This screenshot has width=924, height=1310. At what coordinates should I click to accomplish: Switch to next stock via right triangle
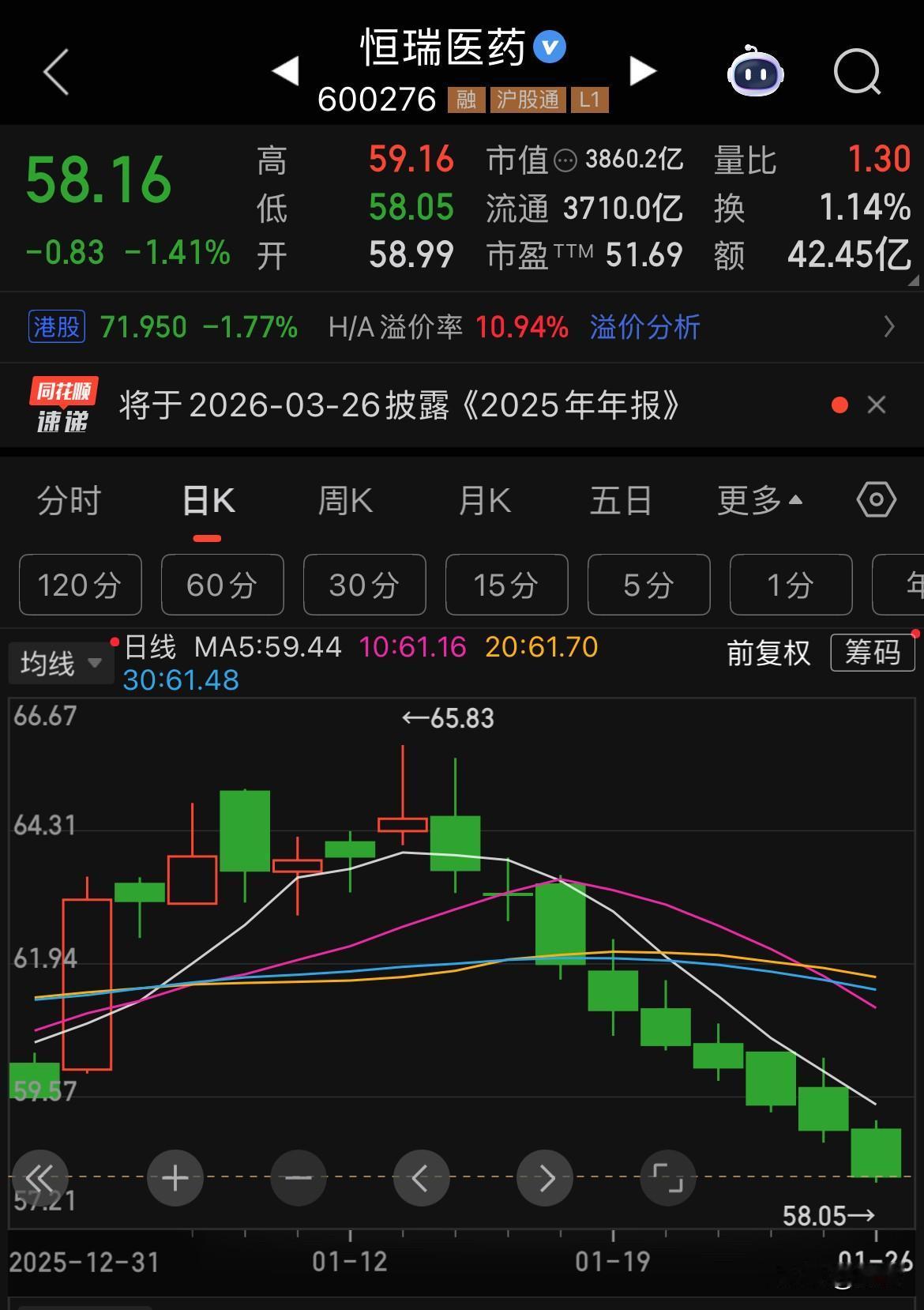[644, 71]
